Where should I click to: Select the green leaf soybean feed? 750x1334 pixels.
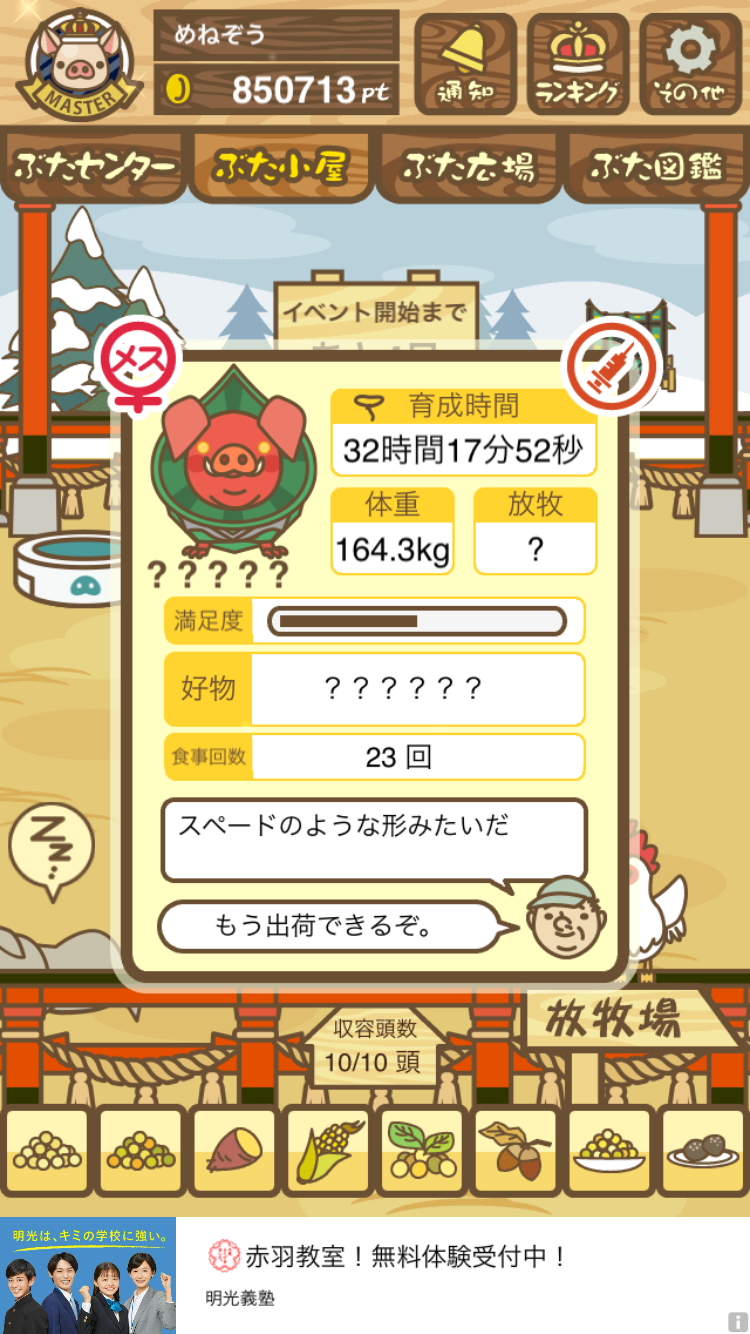[x=422, y=1152]
